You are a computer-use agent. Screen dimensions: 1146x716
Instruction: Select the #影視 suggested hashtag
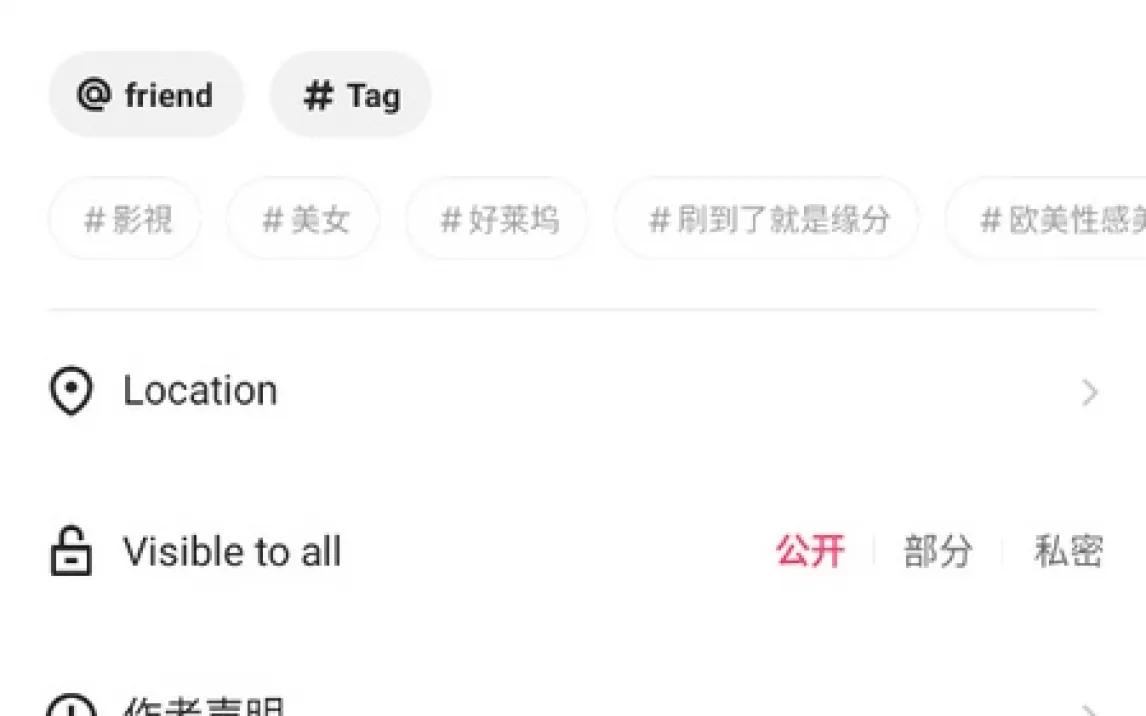[x=126, y=220]
